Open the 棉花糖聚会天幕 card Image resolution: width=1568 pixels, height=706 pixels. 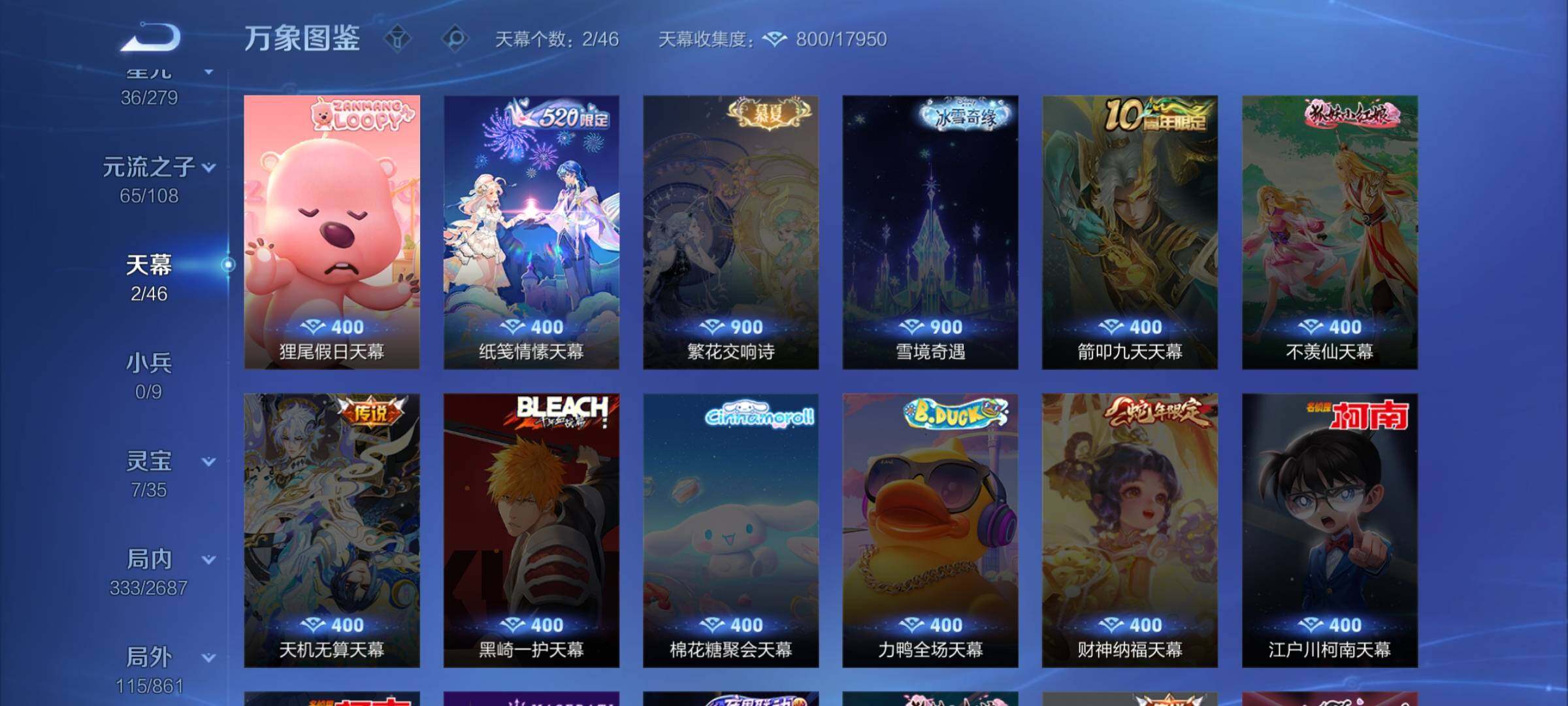730,530
